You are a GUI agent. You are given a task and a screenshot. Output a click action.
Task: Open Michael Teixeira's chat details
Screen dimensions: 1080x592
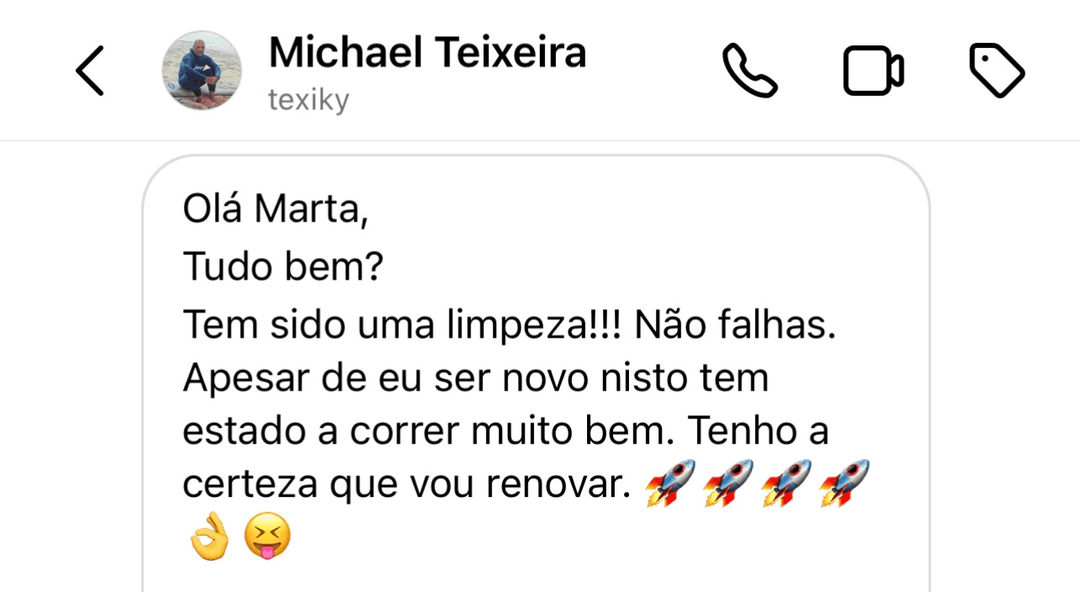pyautogui.click(x=427, y=54)
